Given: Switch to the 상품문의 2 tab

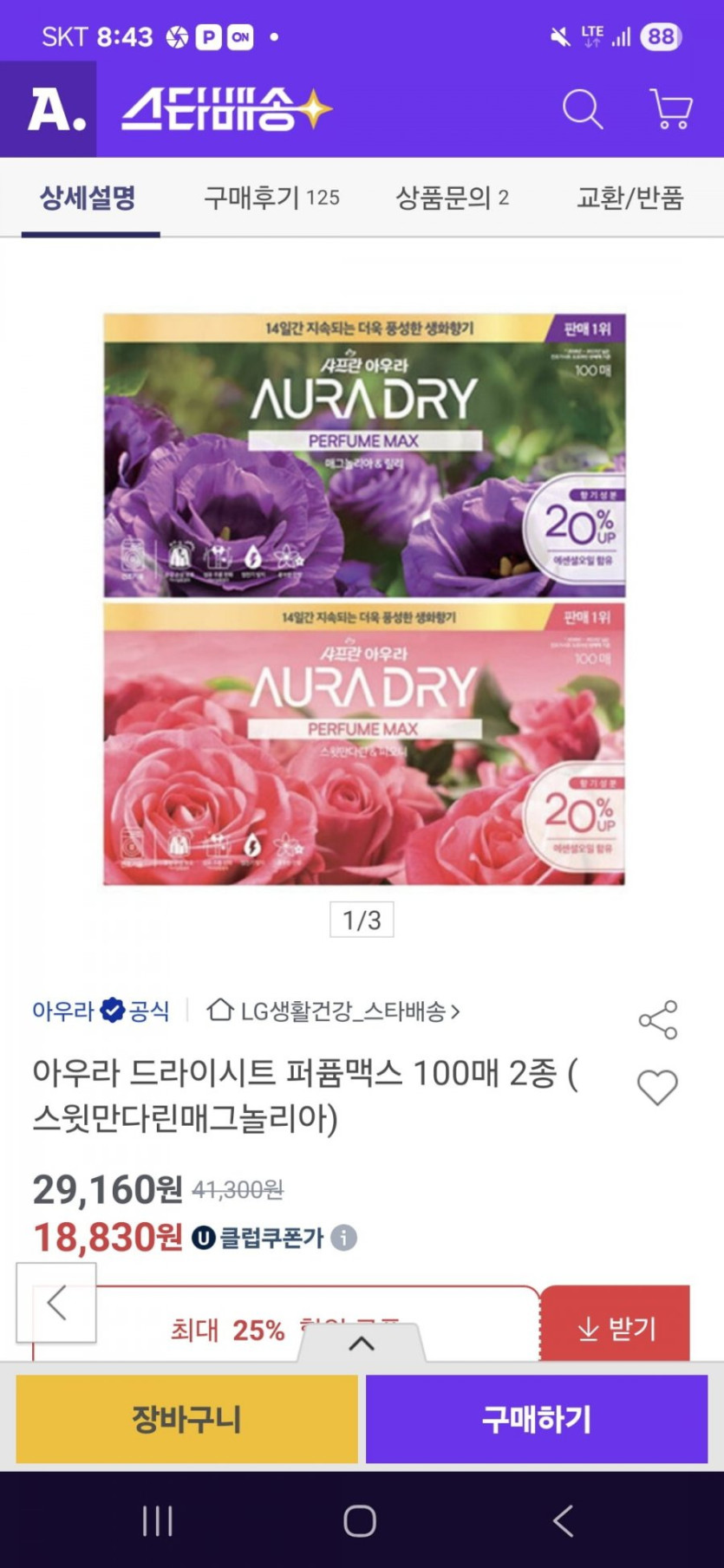Looking at the screenshot, I should [x=452, y=198].
